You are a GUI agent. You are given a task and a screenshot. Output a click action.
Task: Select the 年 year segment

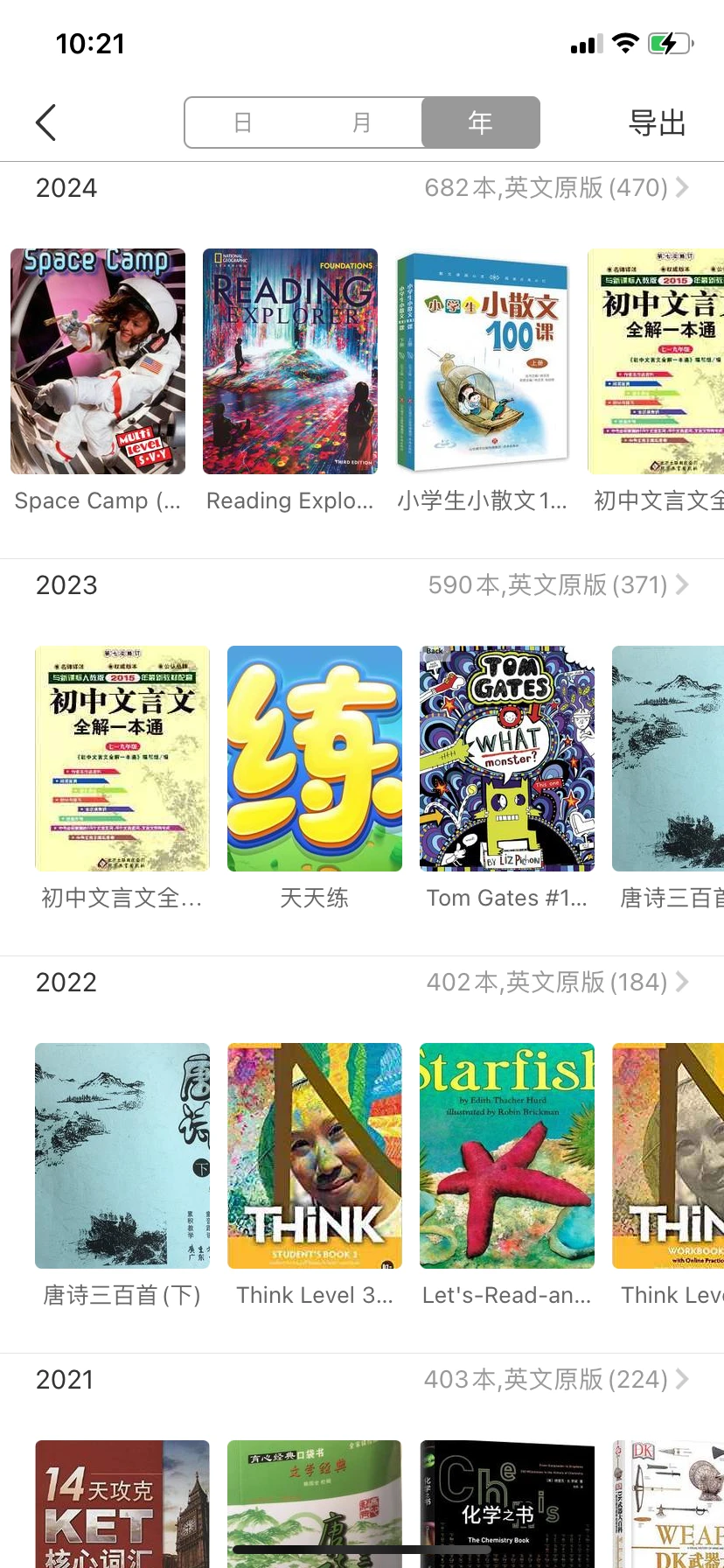coord(480,122)
